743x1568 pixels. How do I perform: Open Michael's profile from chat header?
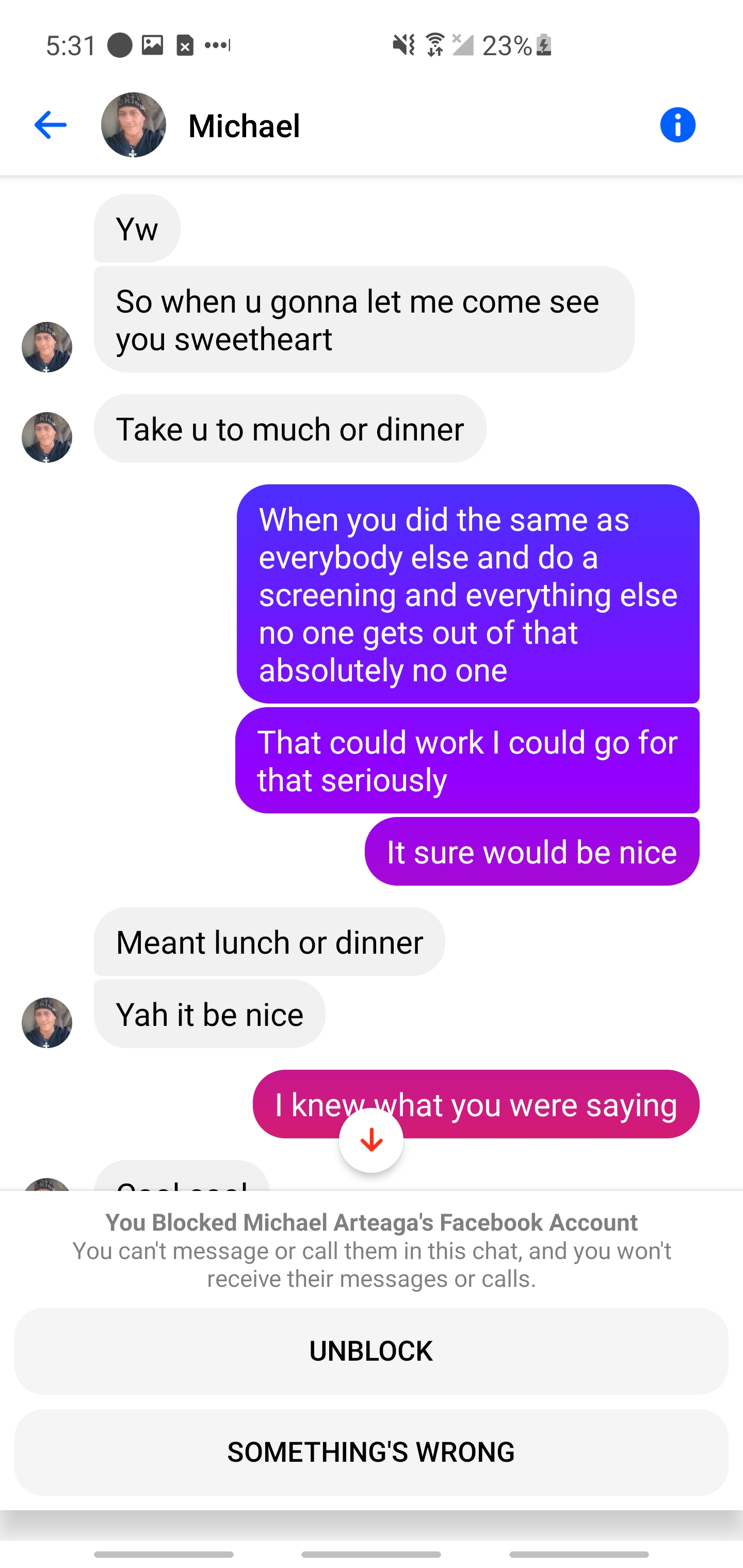[x=133, y=125]
